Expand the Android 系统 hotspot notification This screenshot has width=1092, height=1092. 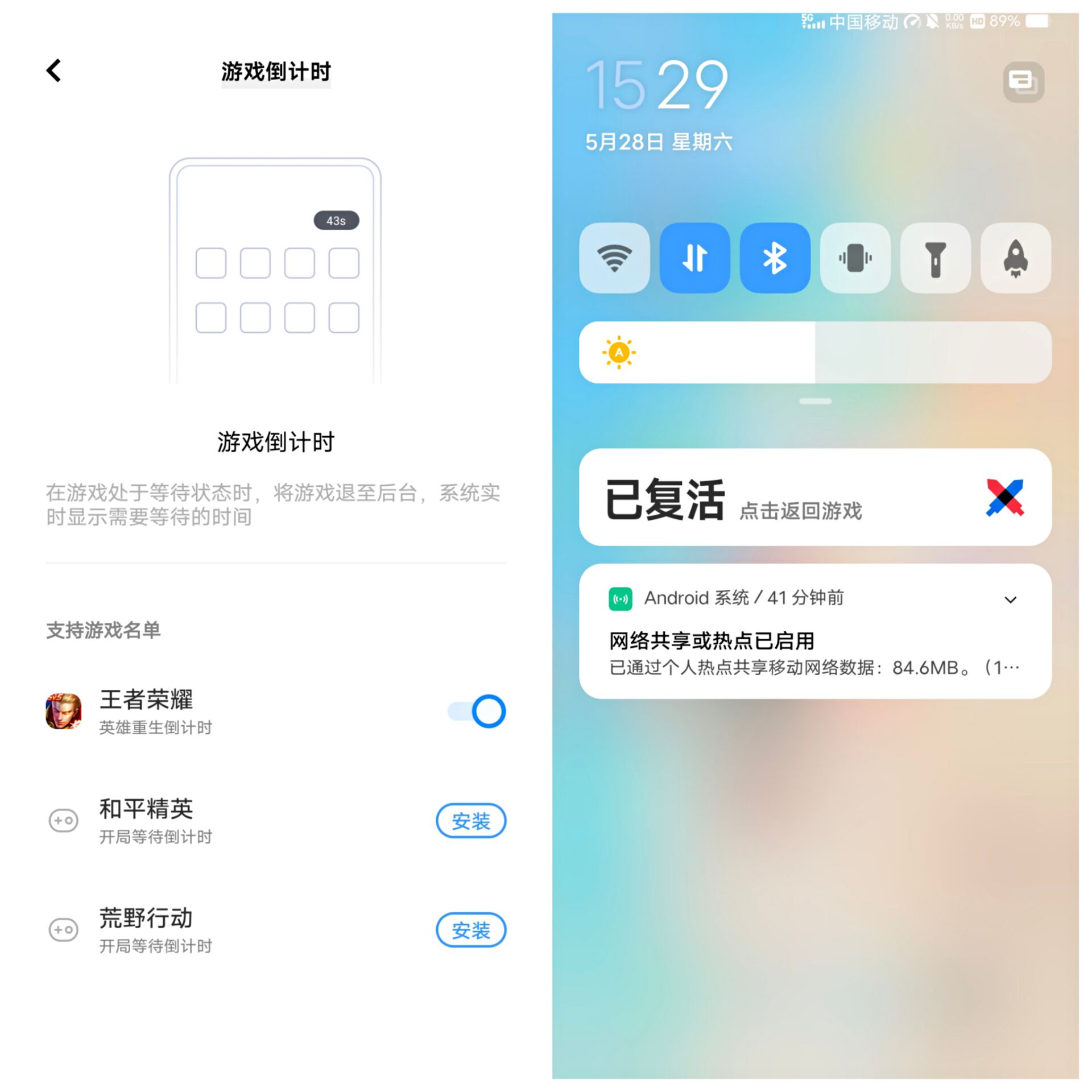point(1010,599)
